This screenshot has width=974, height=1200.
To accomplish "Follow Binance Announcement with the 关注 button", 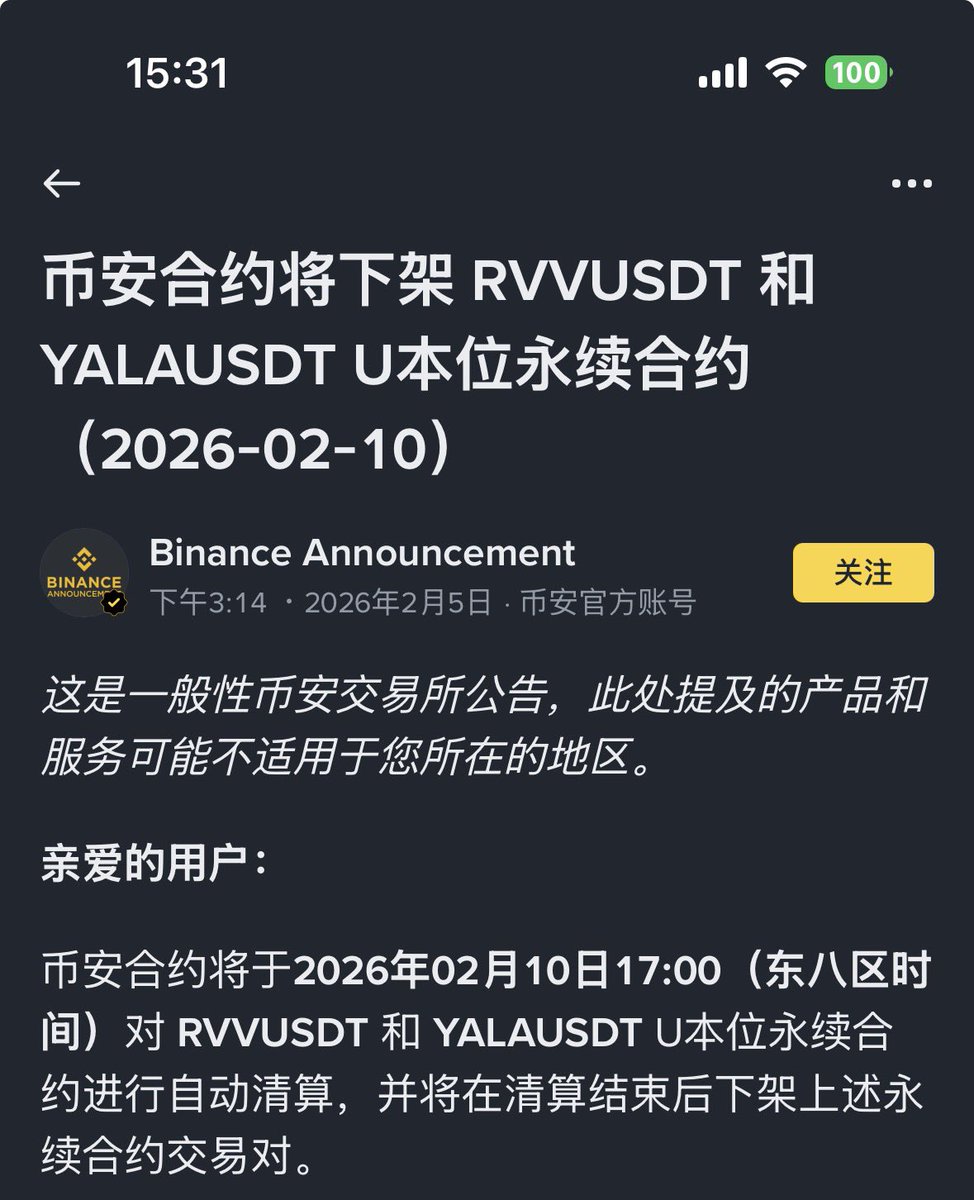I will 863,573.
